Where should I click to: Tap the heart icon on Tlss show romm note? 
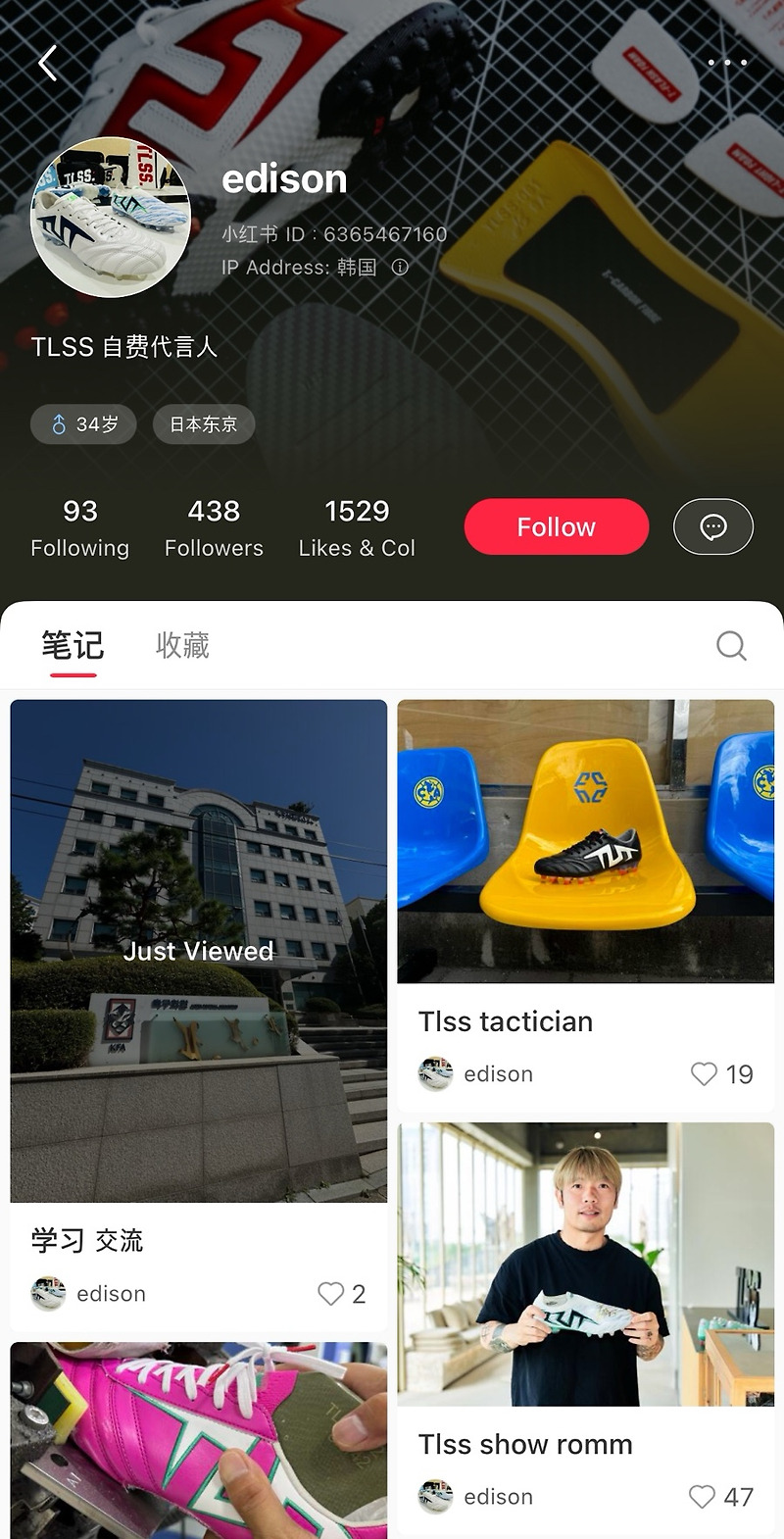coord(701,1497)
